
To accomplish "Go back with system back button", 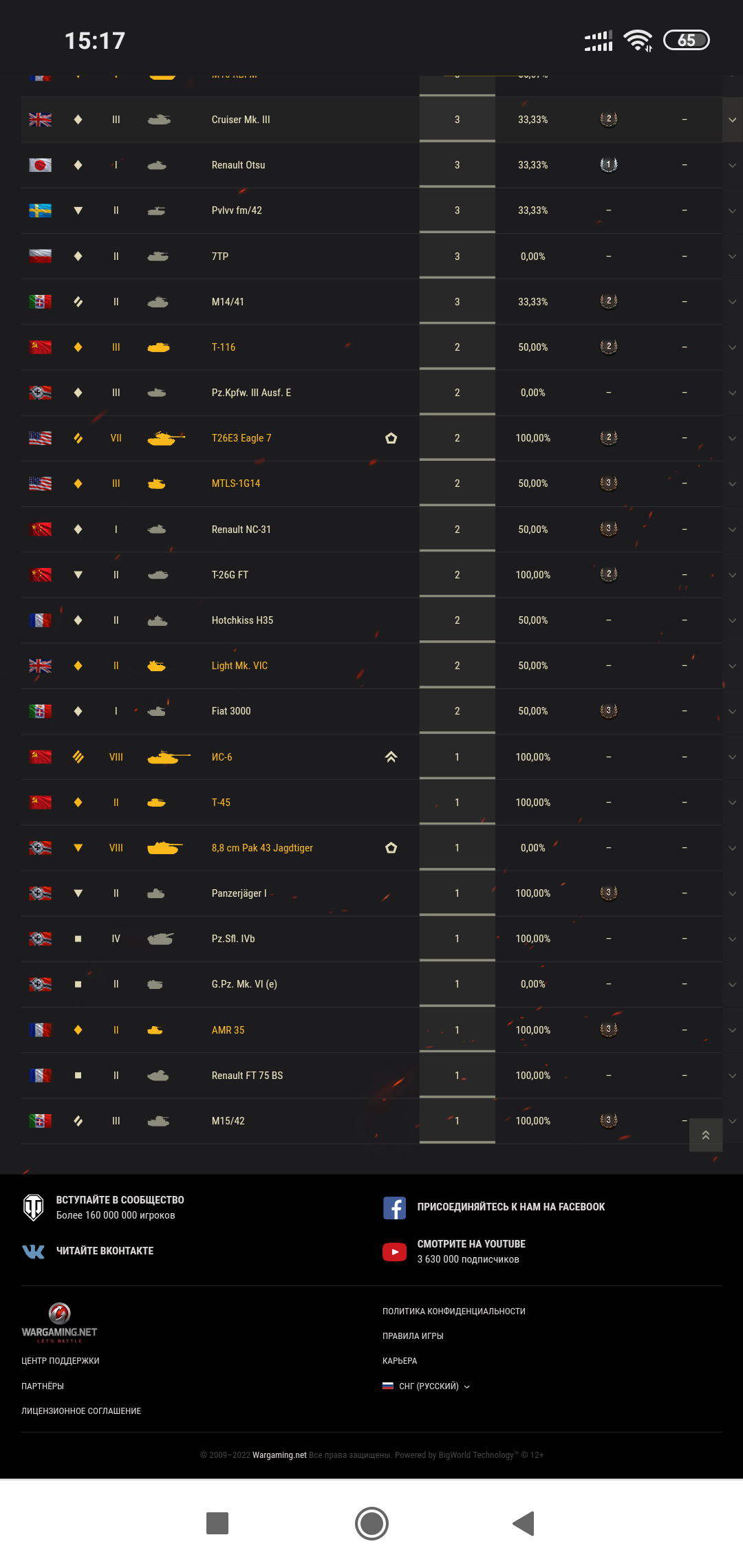I will tap(524, 1523).
